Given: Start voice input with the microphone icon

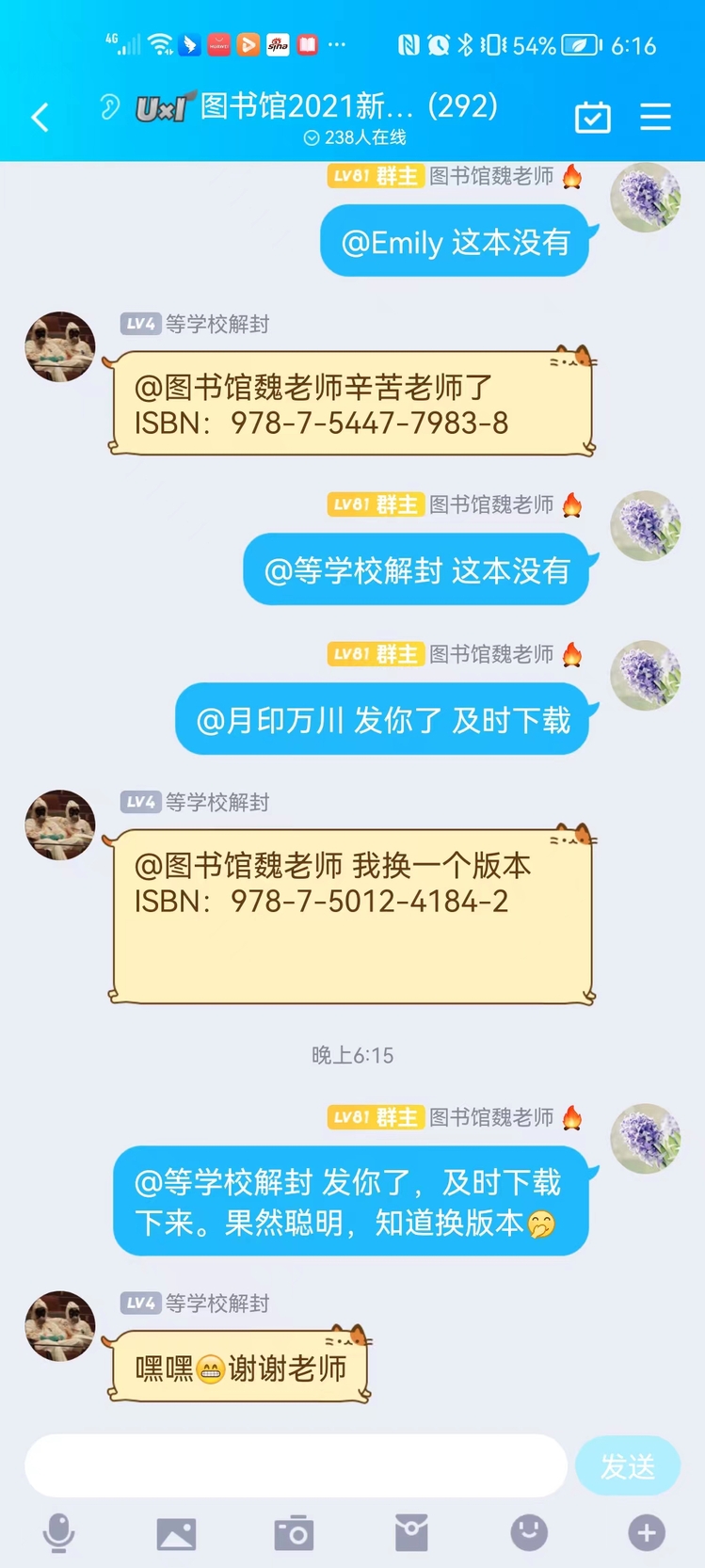Looking at the screenshot, I should [59, 1533].
